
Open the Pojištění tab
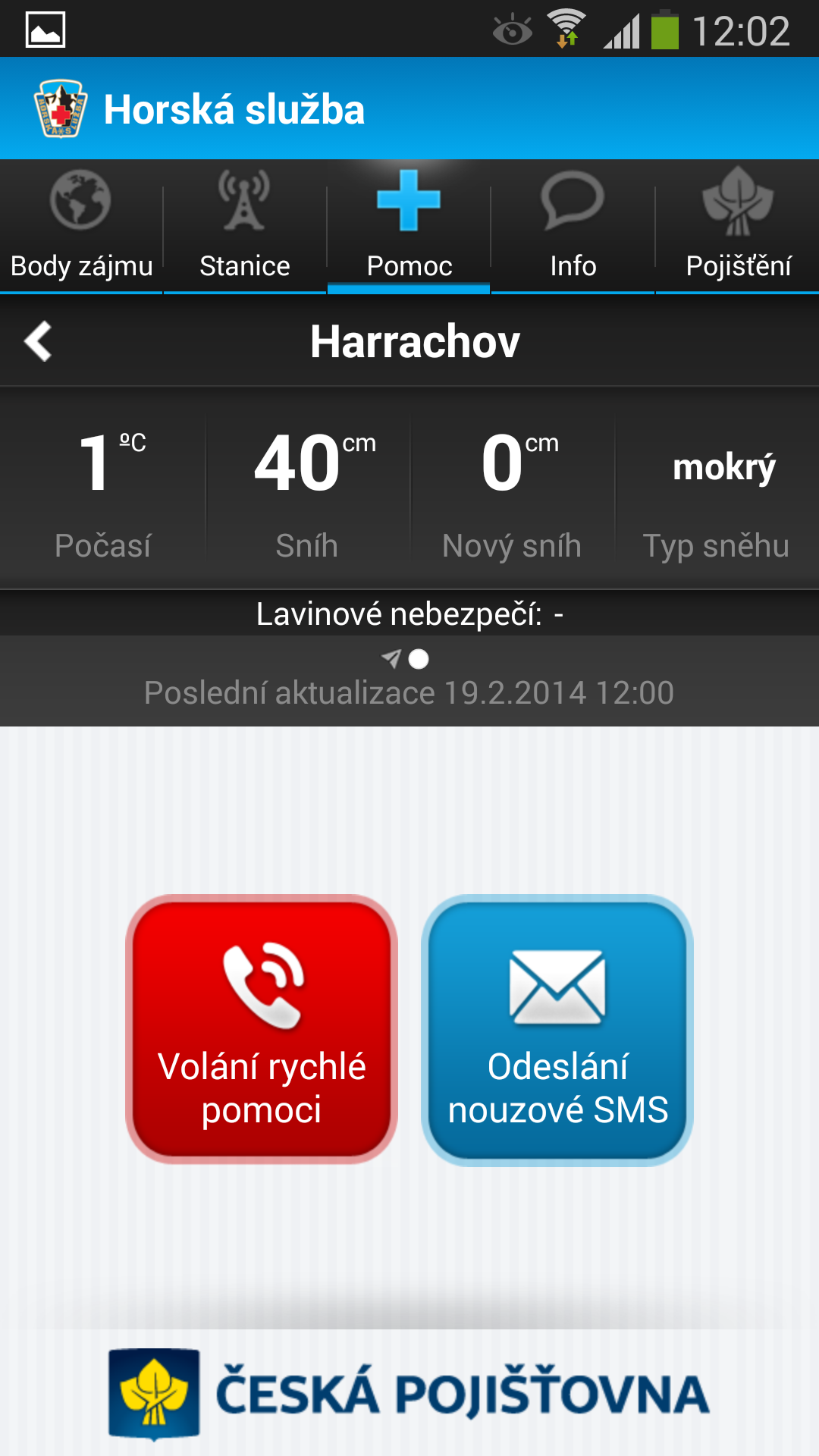pyautogui.click(x=737, y=226)
